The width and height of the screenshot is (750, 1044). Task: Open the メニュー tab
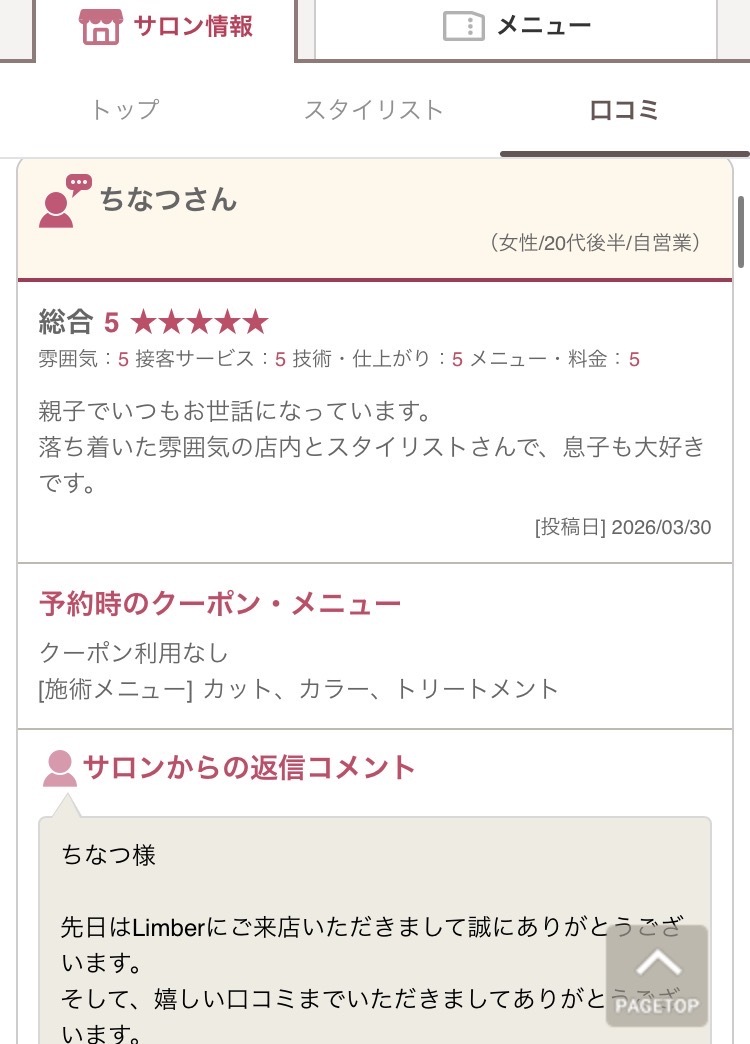pyautogui.click(x=516, y=27)
